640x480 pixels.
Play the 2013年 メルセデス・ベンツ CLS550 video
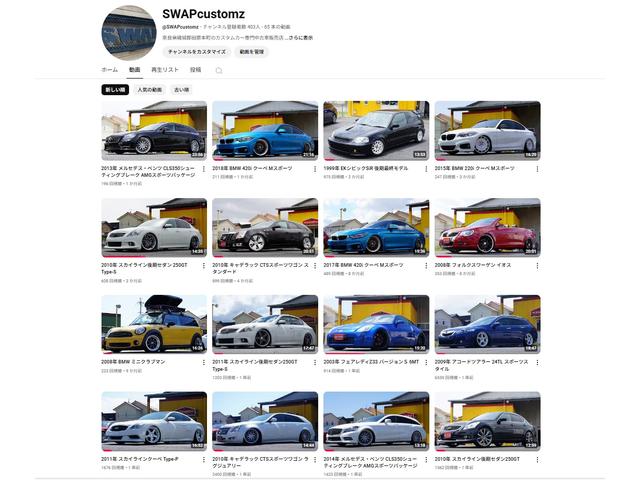[x=154, y=130]
